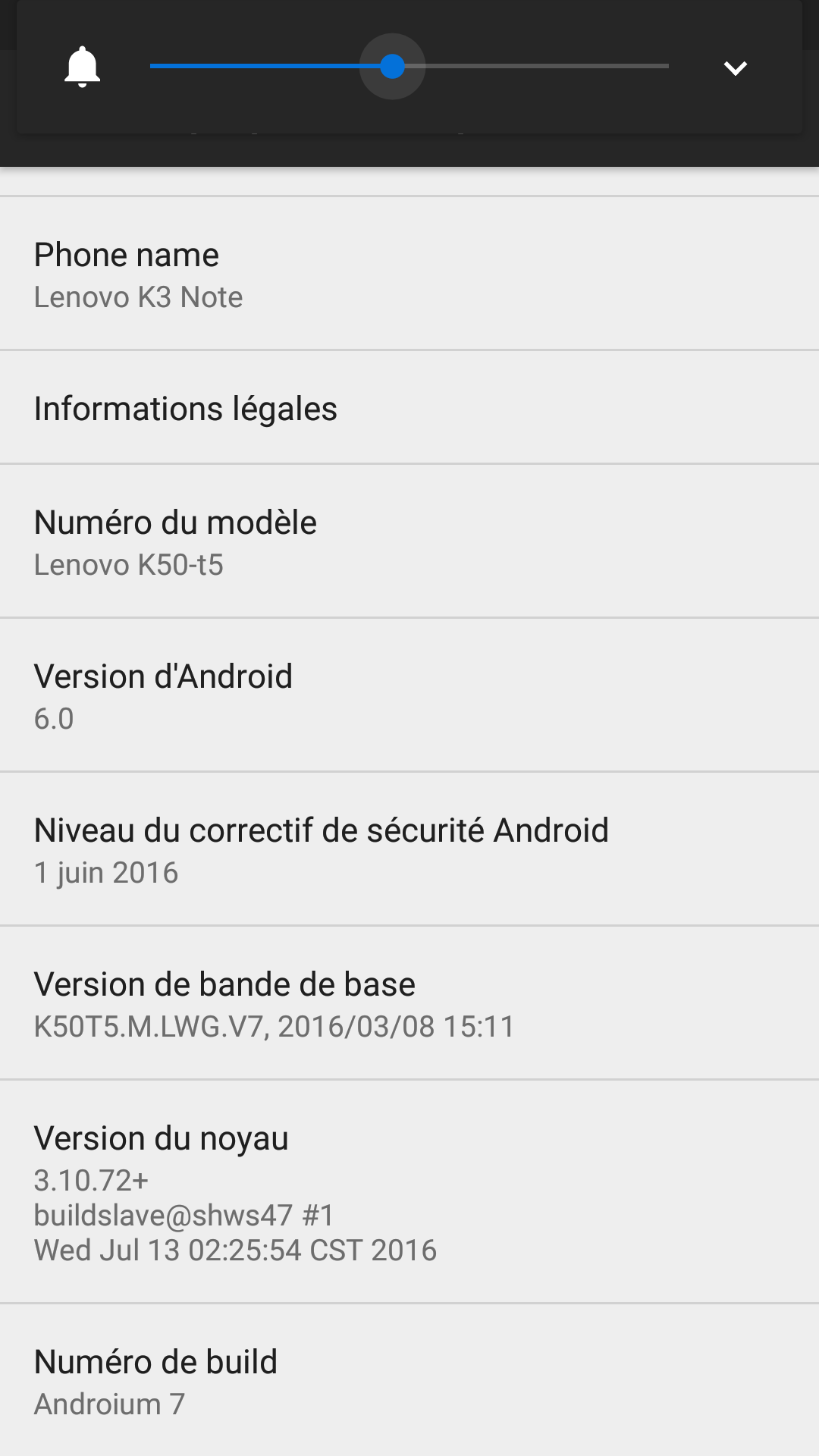Tap the Version d'Android row
Image resolution: width=819 pixels, height=1456 pixels.
(409, 695)
